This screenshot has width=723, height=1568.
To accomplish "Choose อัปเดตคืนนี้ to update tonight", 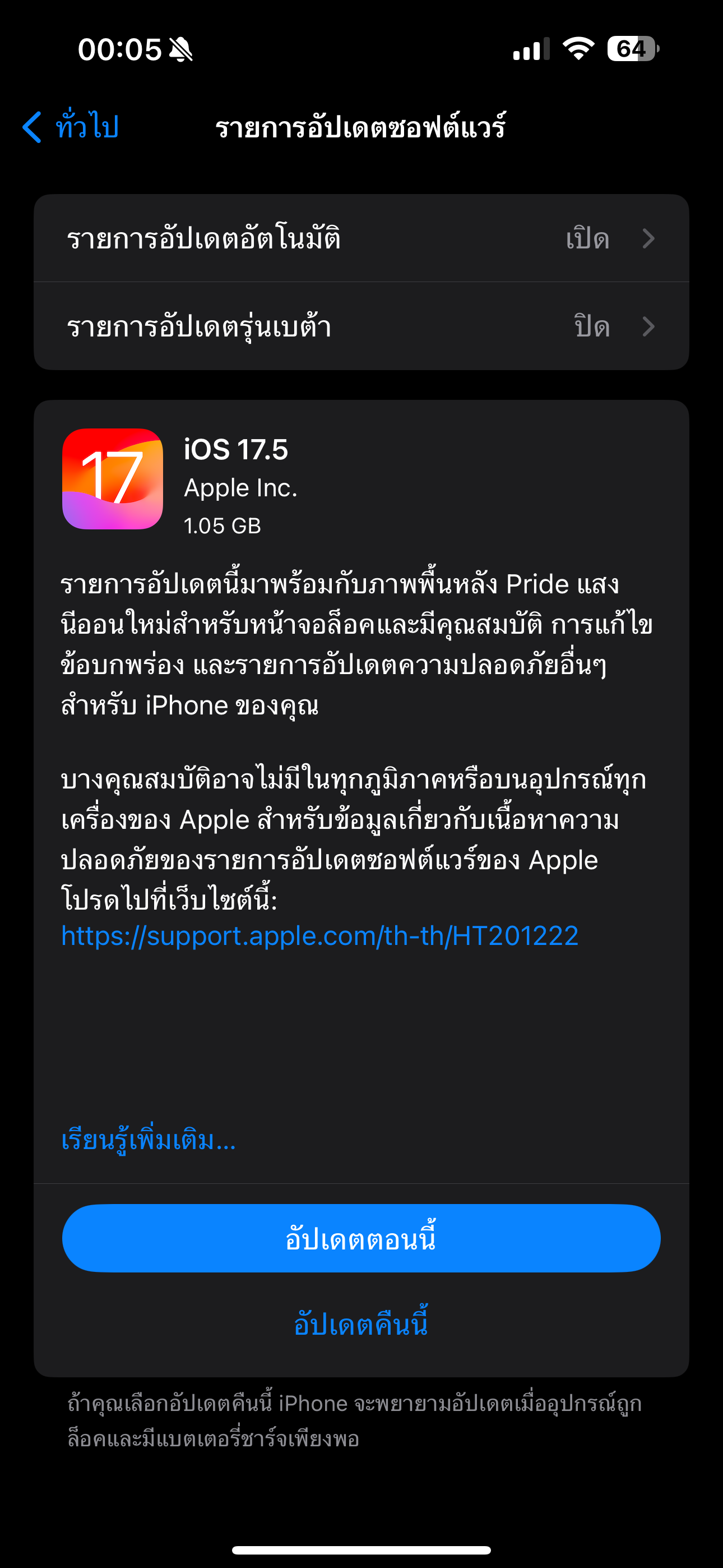I will click(361, 1324).
